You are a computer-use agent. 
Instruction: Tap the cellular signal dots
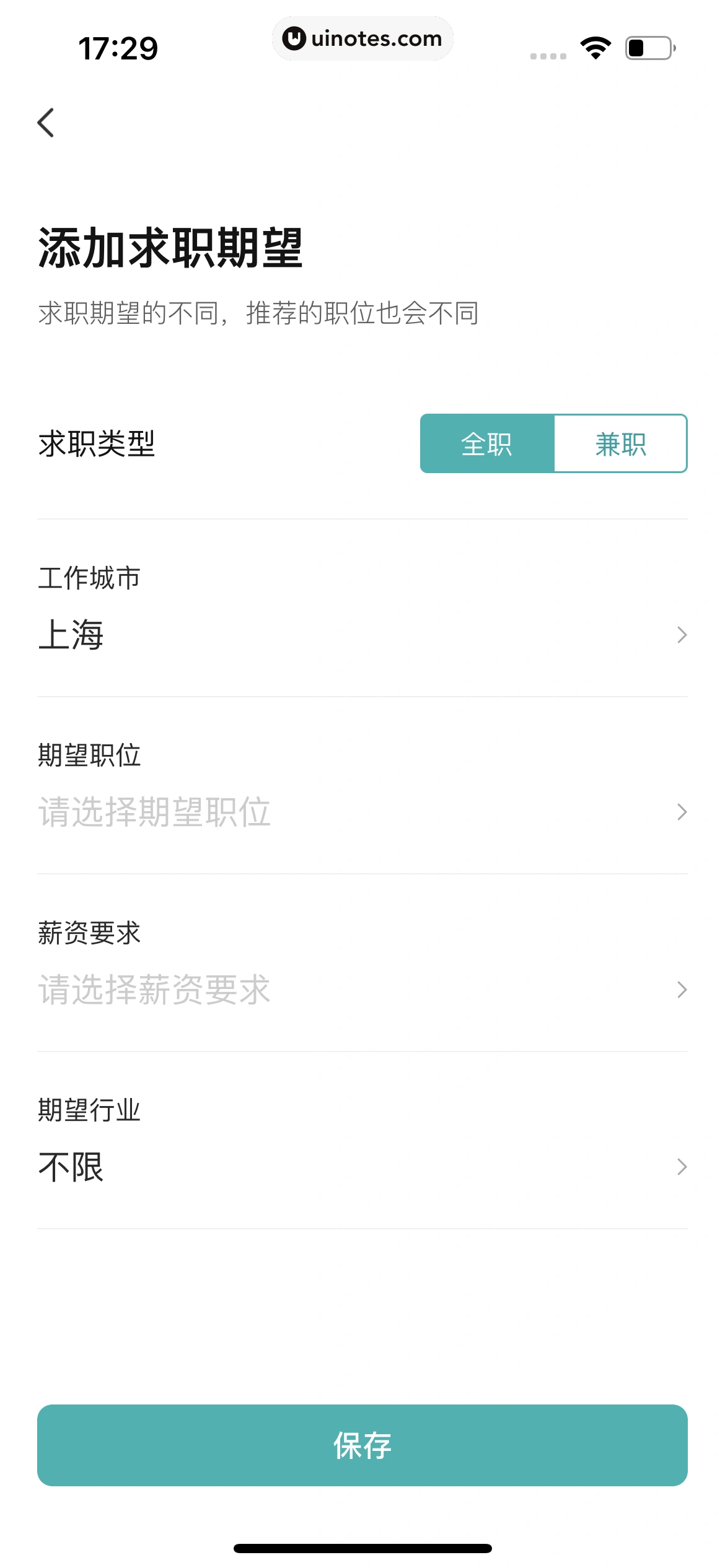click(x=548, y=54)
